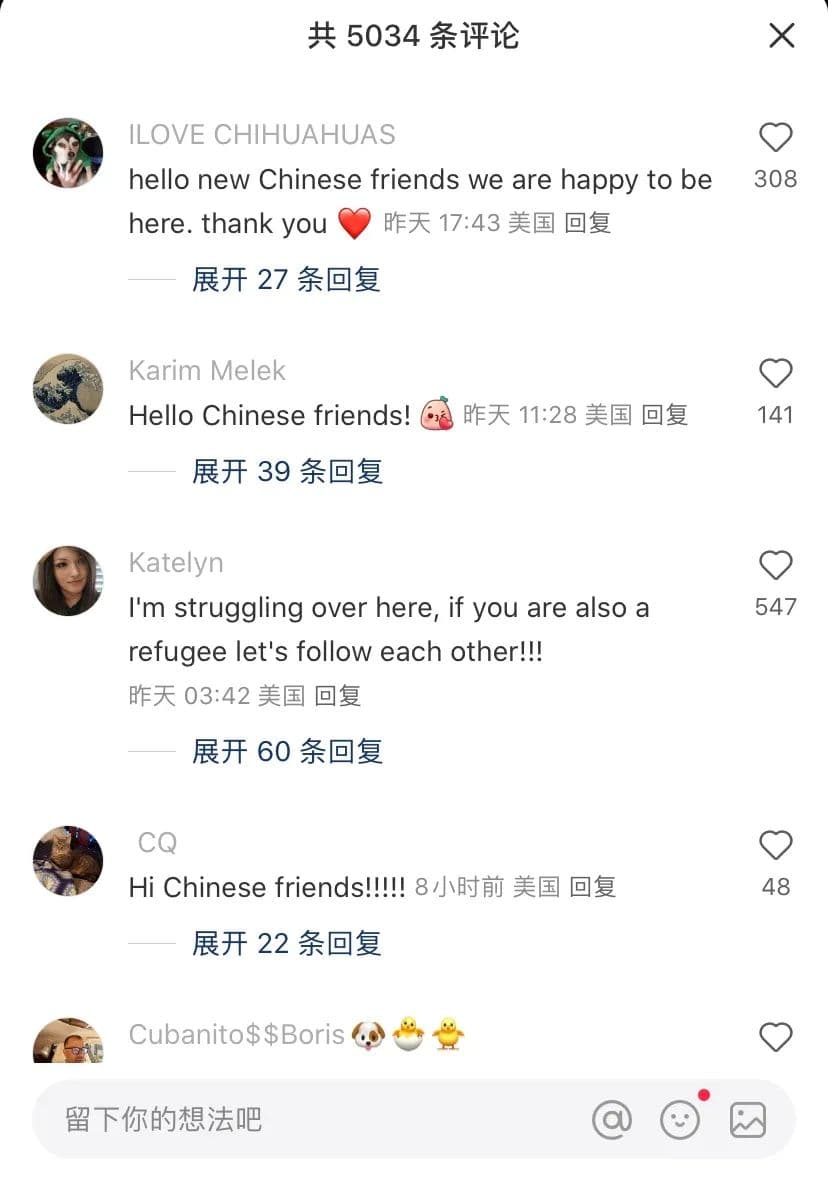828x1199 pixels.
Task: Expand 27 replies under ILOVE CHIHUAHUAS
Action: (x=286, y=279)
